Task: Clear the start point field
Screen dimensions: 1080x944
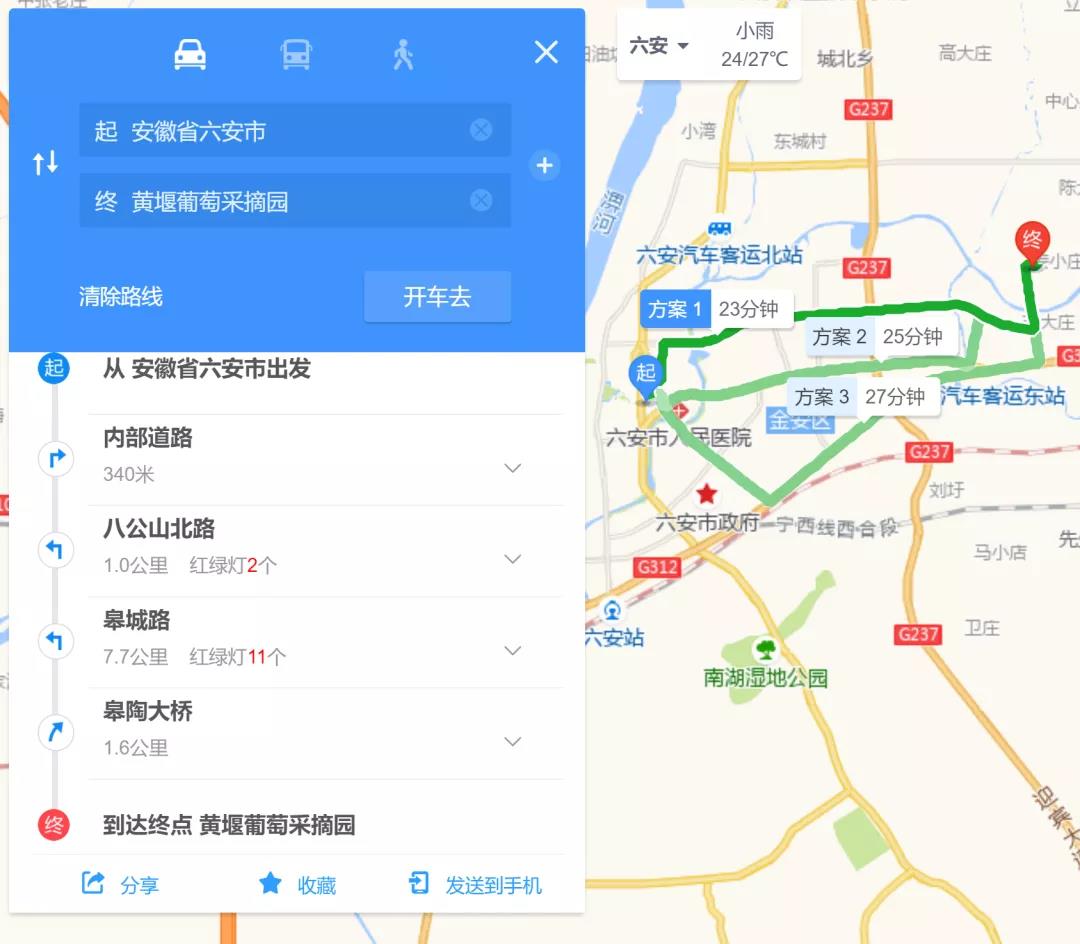Action: 481,130
